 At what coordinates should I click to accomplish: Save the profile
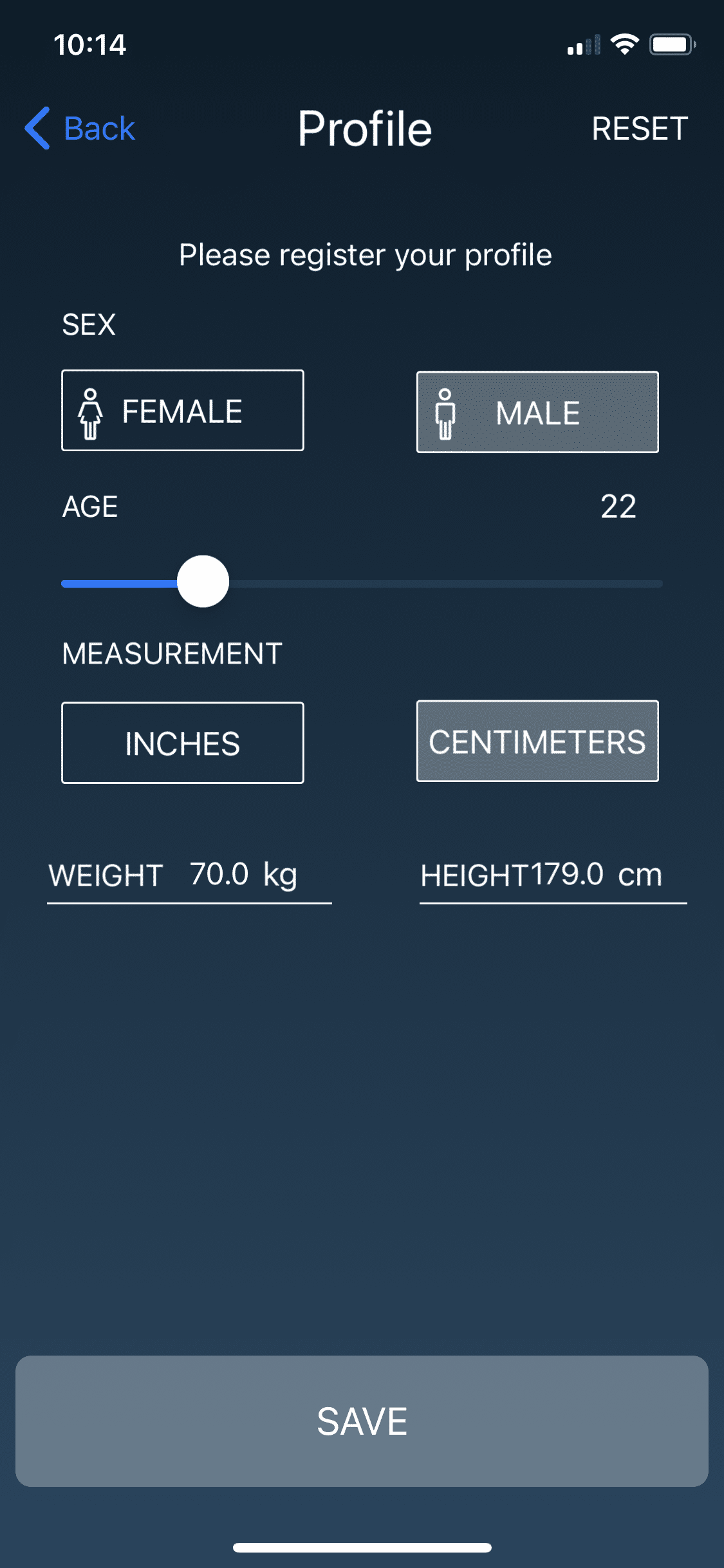tap(362, 1421)
